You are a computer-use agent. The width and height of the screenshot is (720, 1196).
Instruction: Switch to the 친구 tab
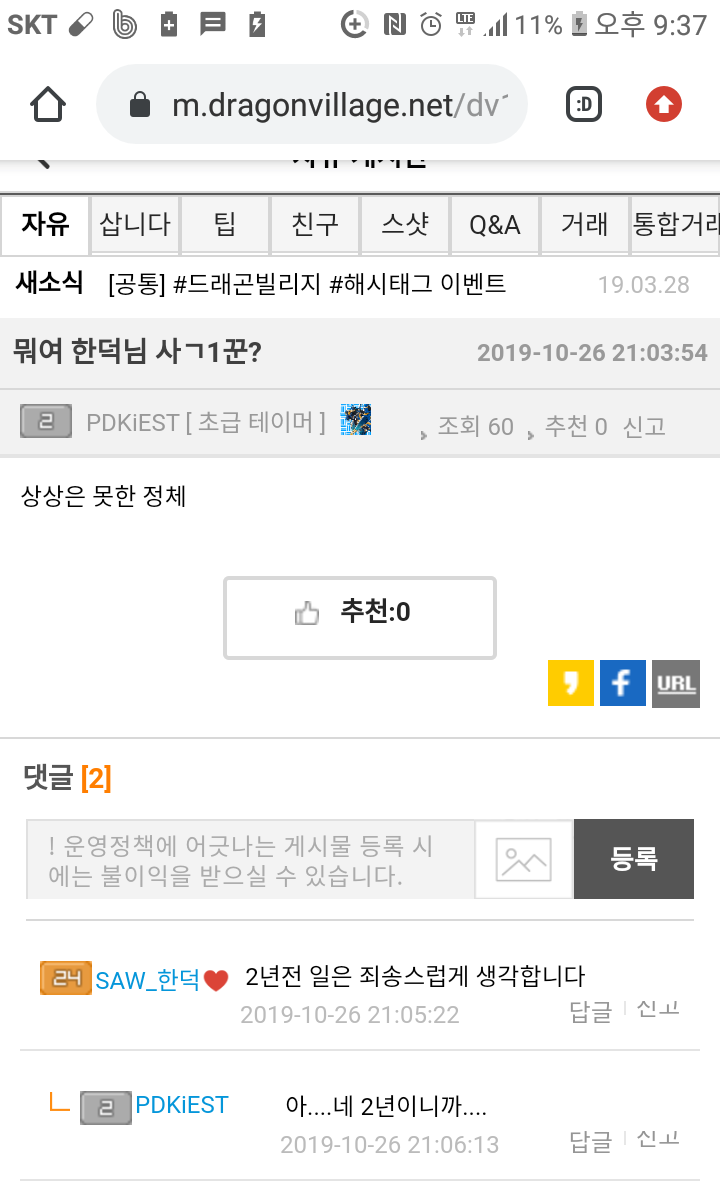314,224
